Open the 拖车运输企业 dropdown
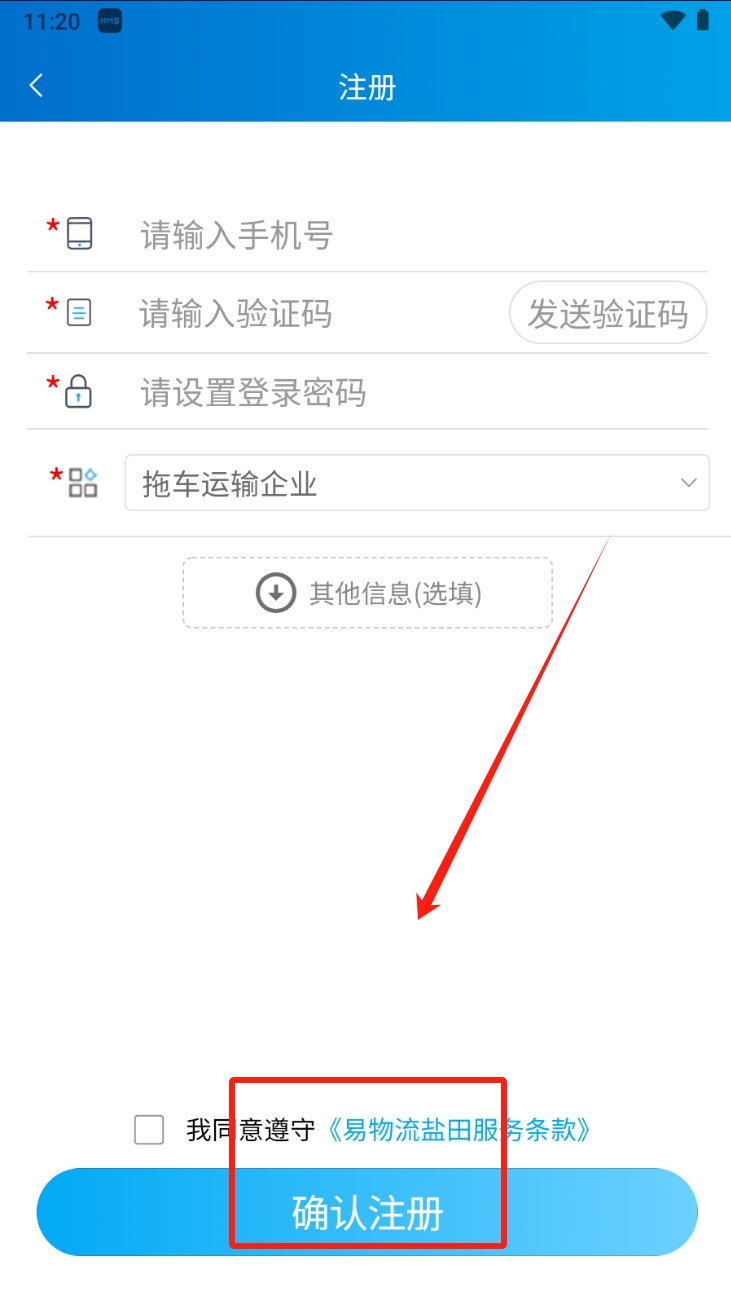Image resolution: width=731 pixels, height=1303 pixels. (416, 484)
